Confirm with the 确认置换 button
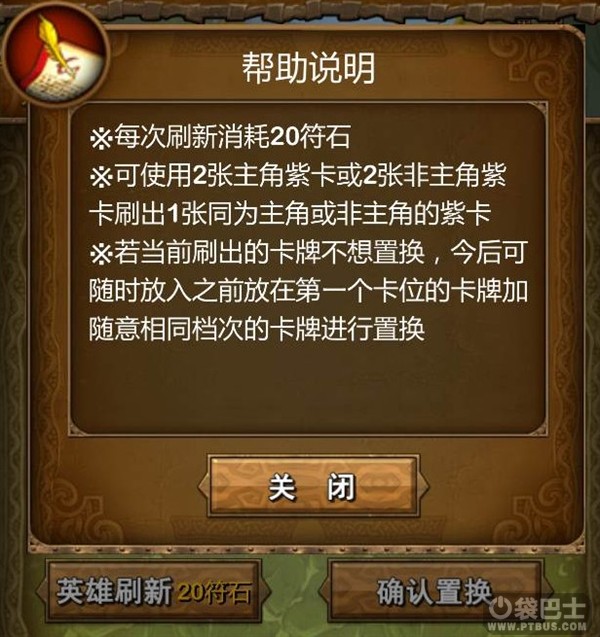The image size is (600, 637). (x=434, y=593)
